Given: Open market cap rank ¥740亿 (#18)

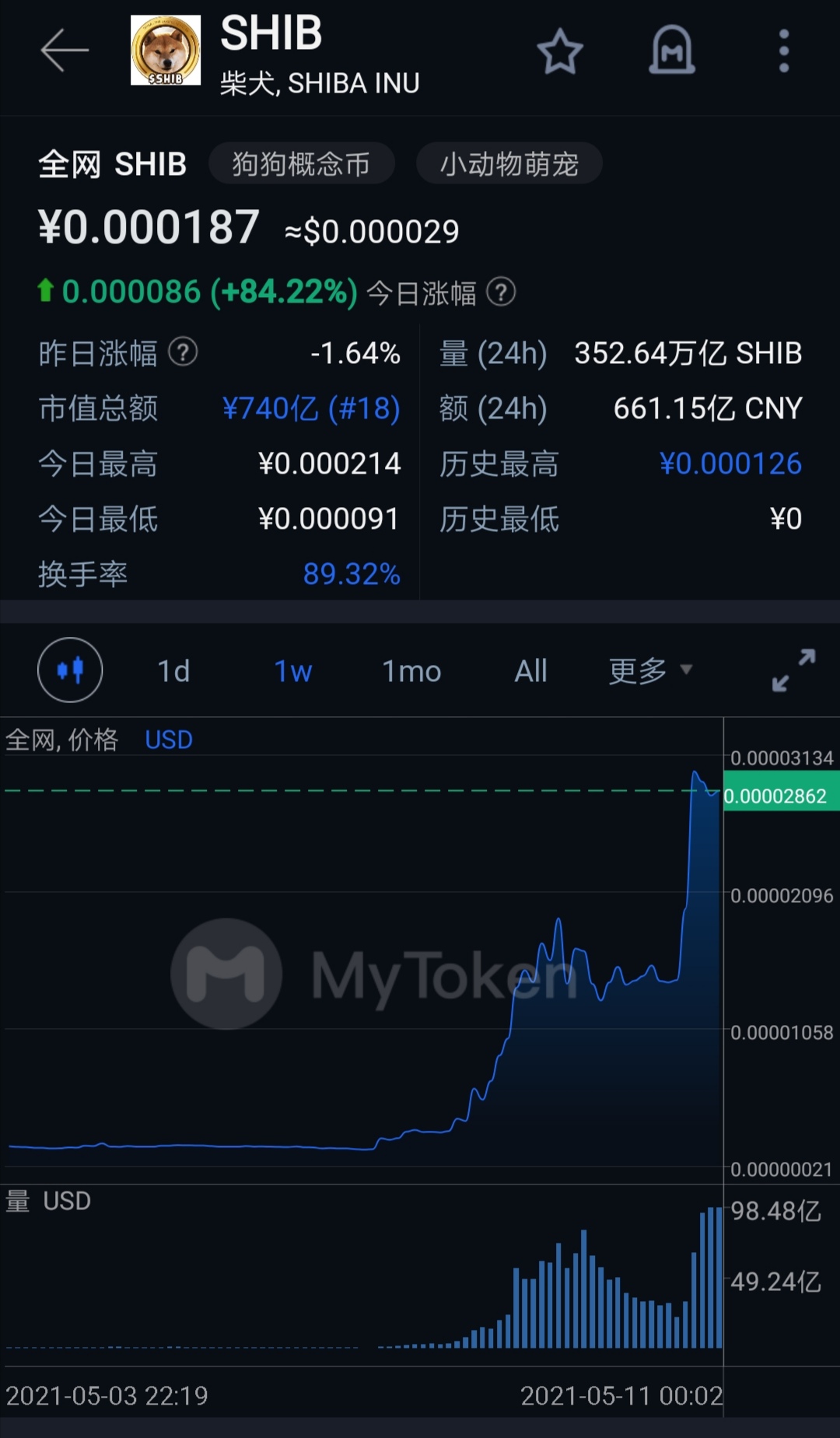Looking at the screenshot, I should pyautogui.click(x=311, y=408).
